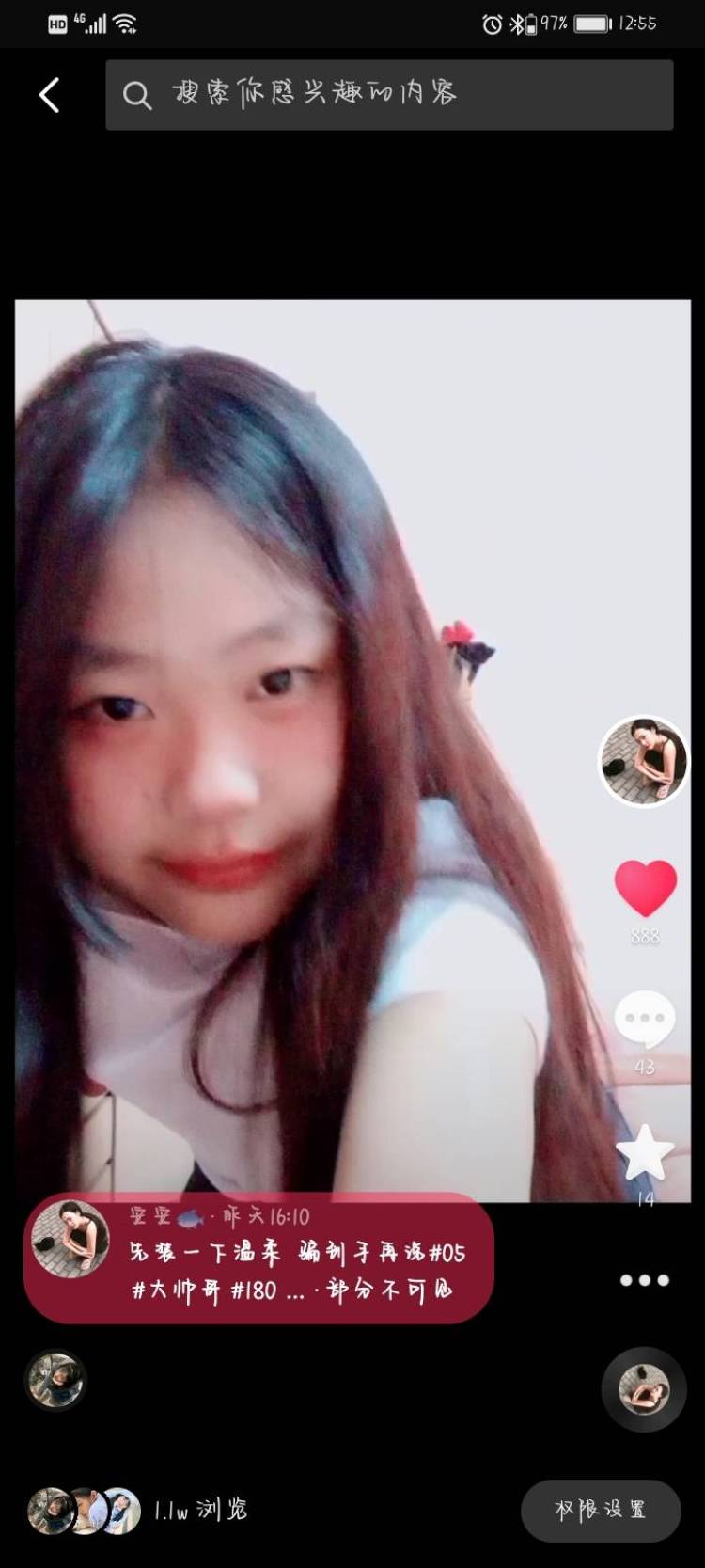This screenshot has height=1568, width=705.
Task: Open the author's avatar above the heart
Action: pos(644,761)
